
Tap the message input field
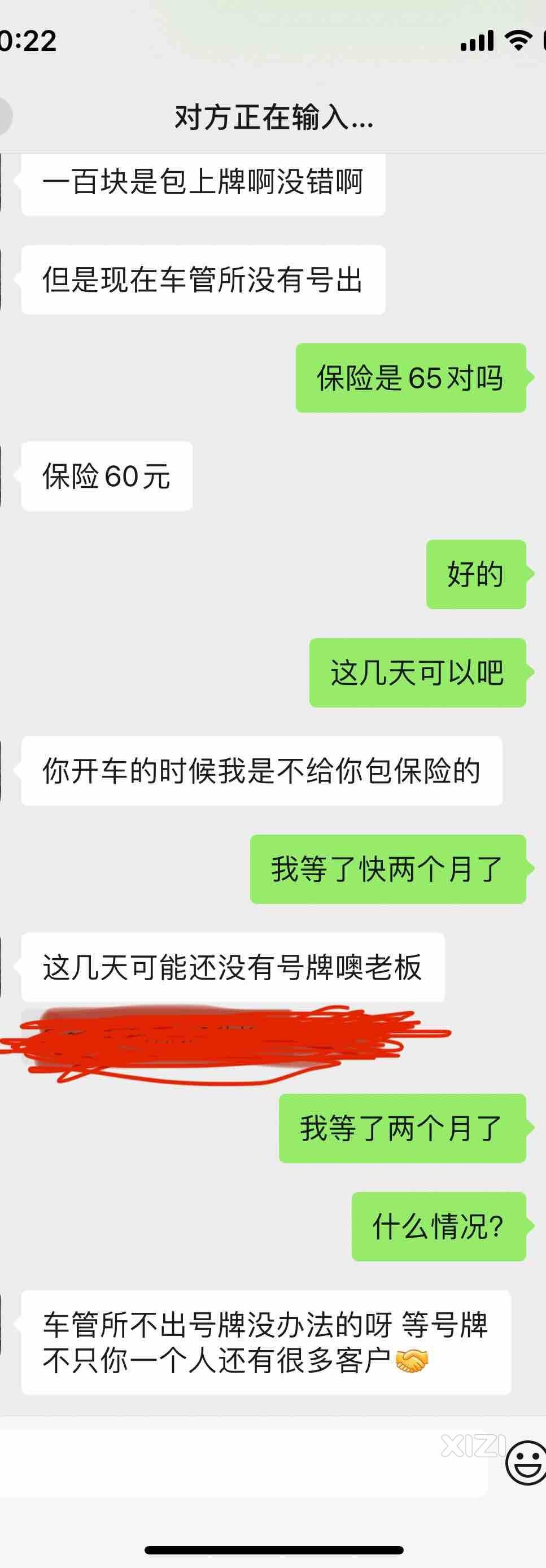[243, 1464]
